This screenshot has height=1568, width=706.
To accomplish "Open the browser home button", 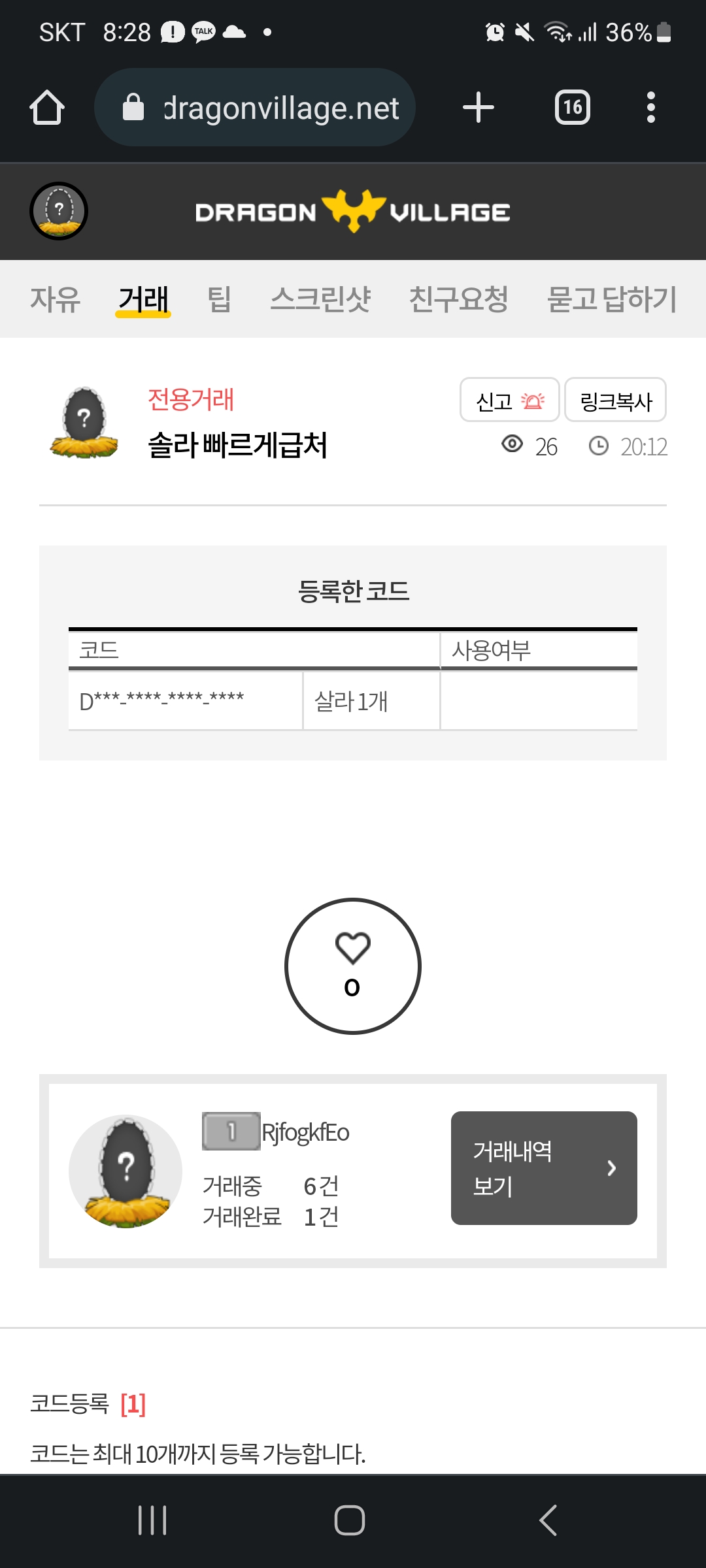I will pos(47,107).
